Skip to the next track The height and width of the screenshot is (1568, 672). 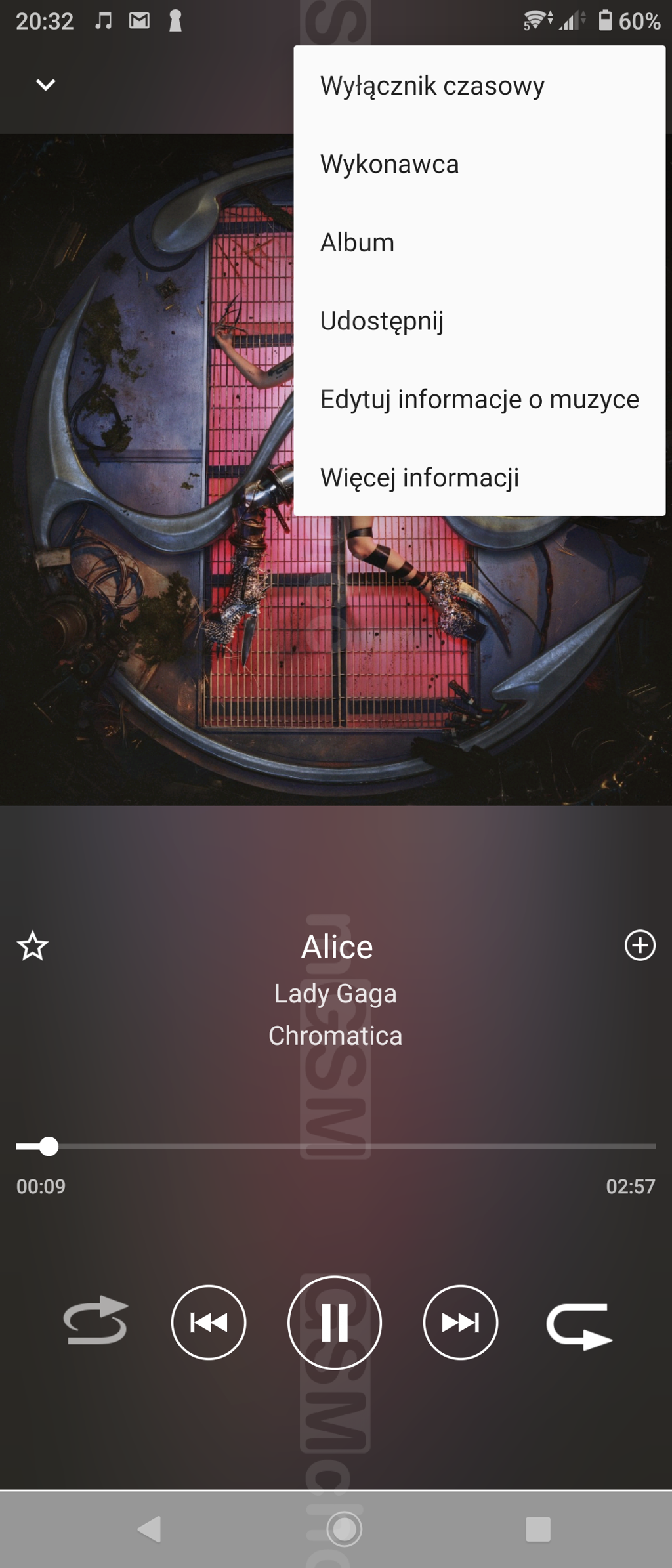(461, 1323)
